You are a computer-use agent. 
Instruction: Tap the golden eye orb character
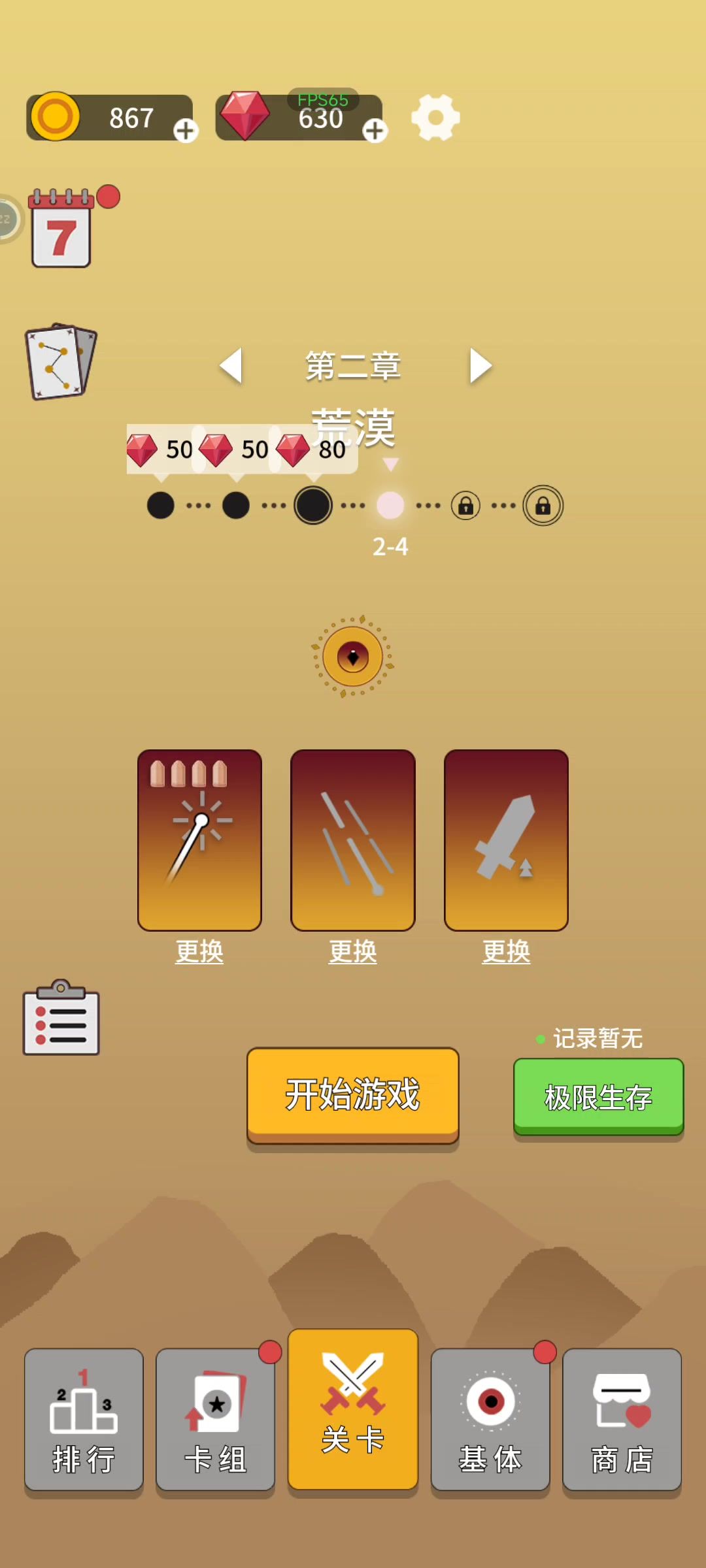tap(352, 656)
